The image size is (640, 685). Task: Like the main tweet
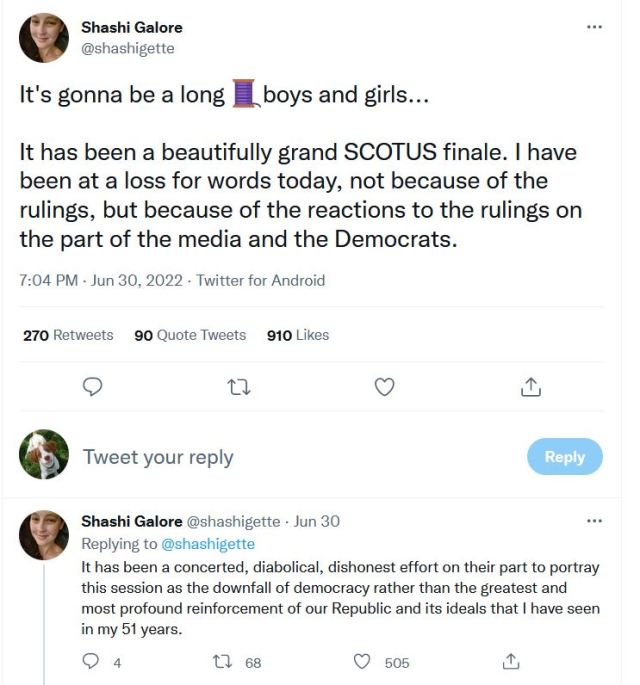click(x=385, y=387)
